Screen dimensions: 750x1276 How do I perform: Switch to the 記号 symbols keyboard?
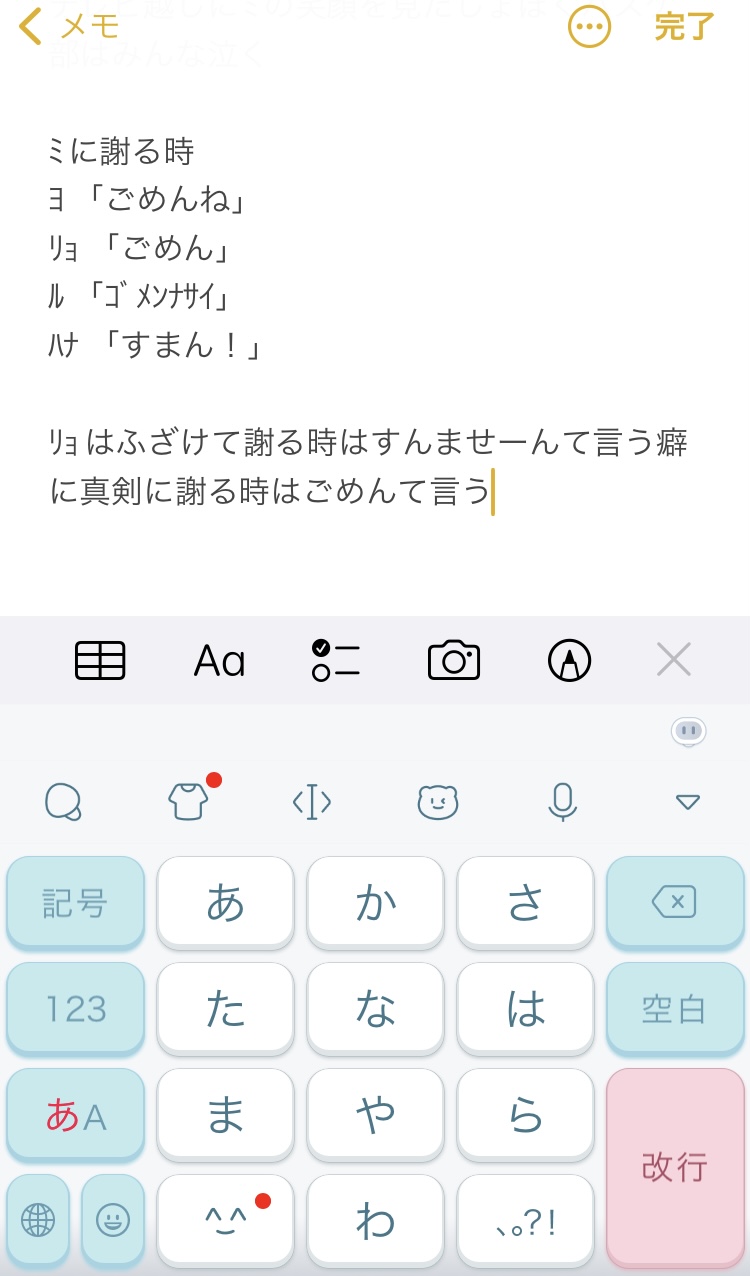click(75, 903)
